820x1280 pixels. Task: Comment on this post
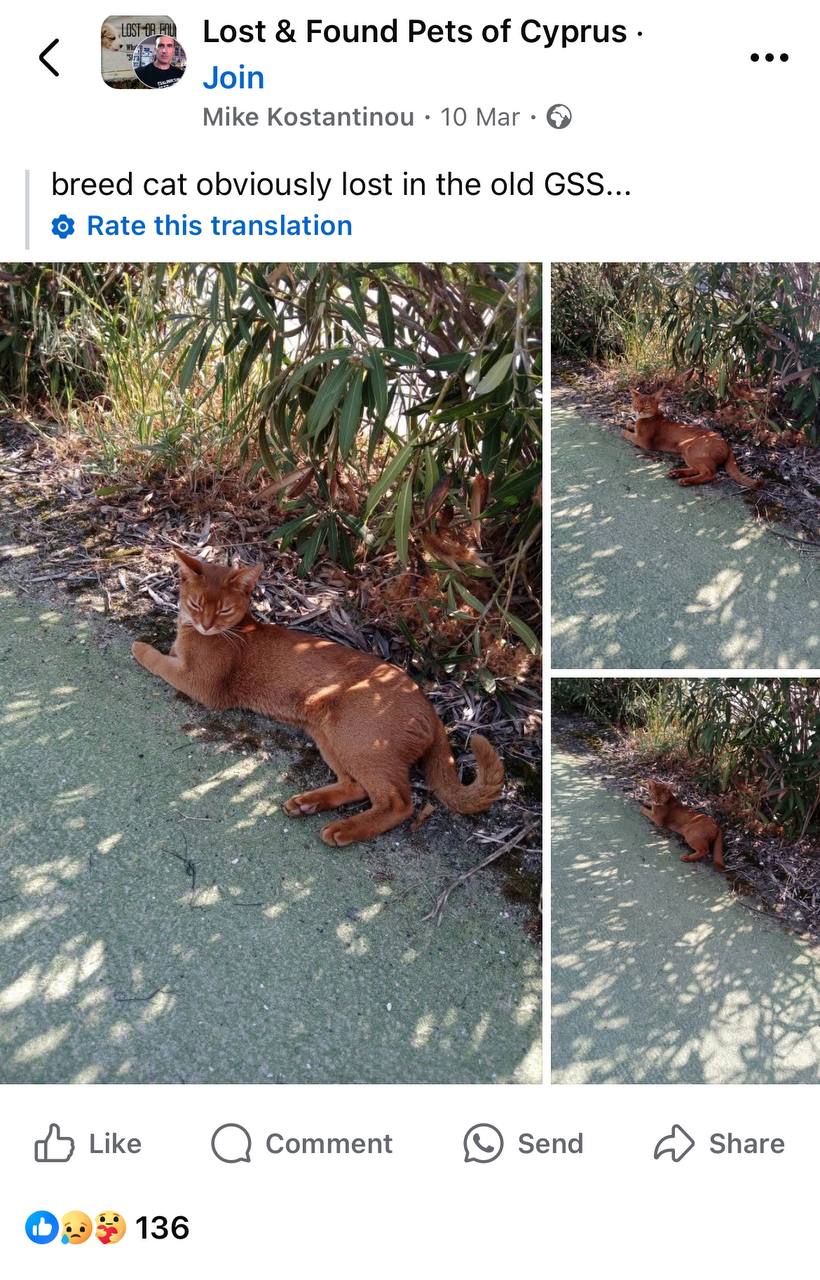click(302, 1143)
